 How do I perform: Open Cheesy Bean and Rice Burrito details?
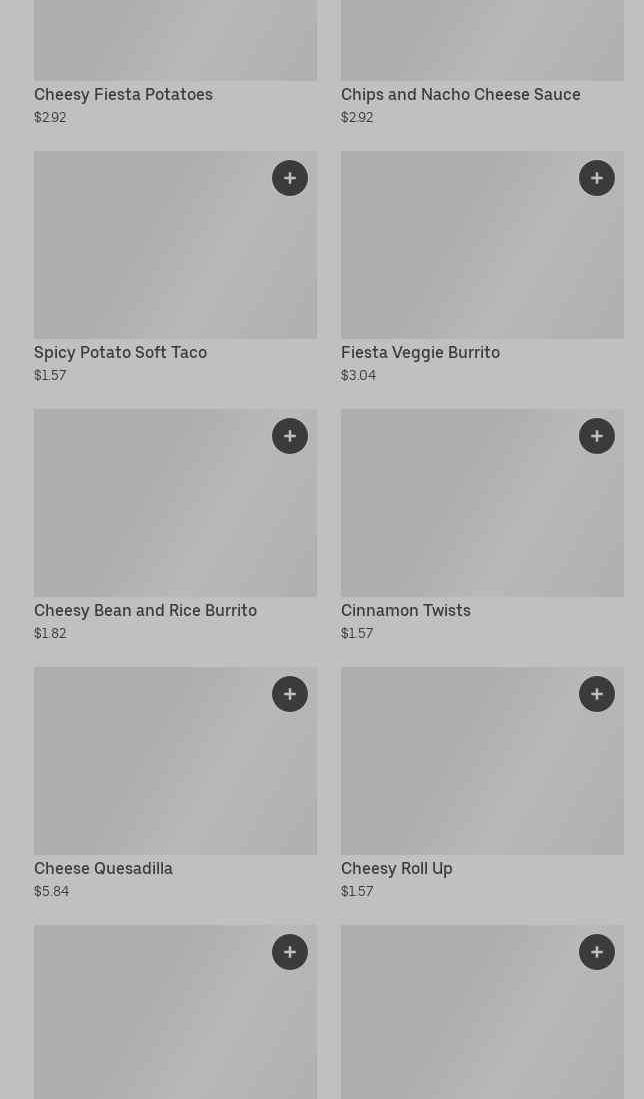pyautogui.click(x=145, y=610)
